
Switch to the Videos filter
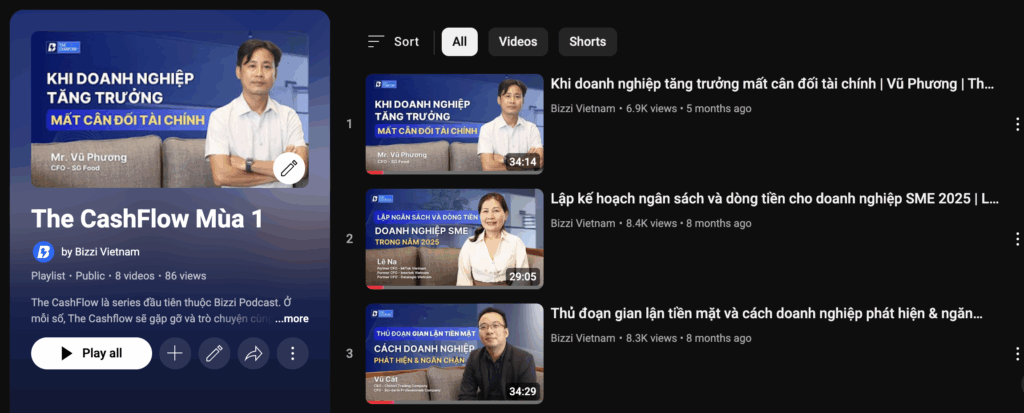point(518,42)
